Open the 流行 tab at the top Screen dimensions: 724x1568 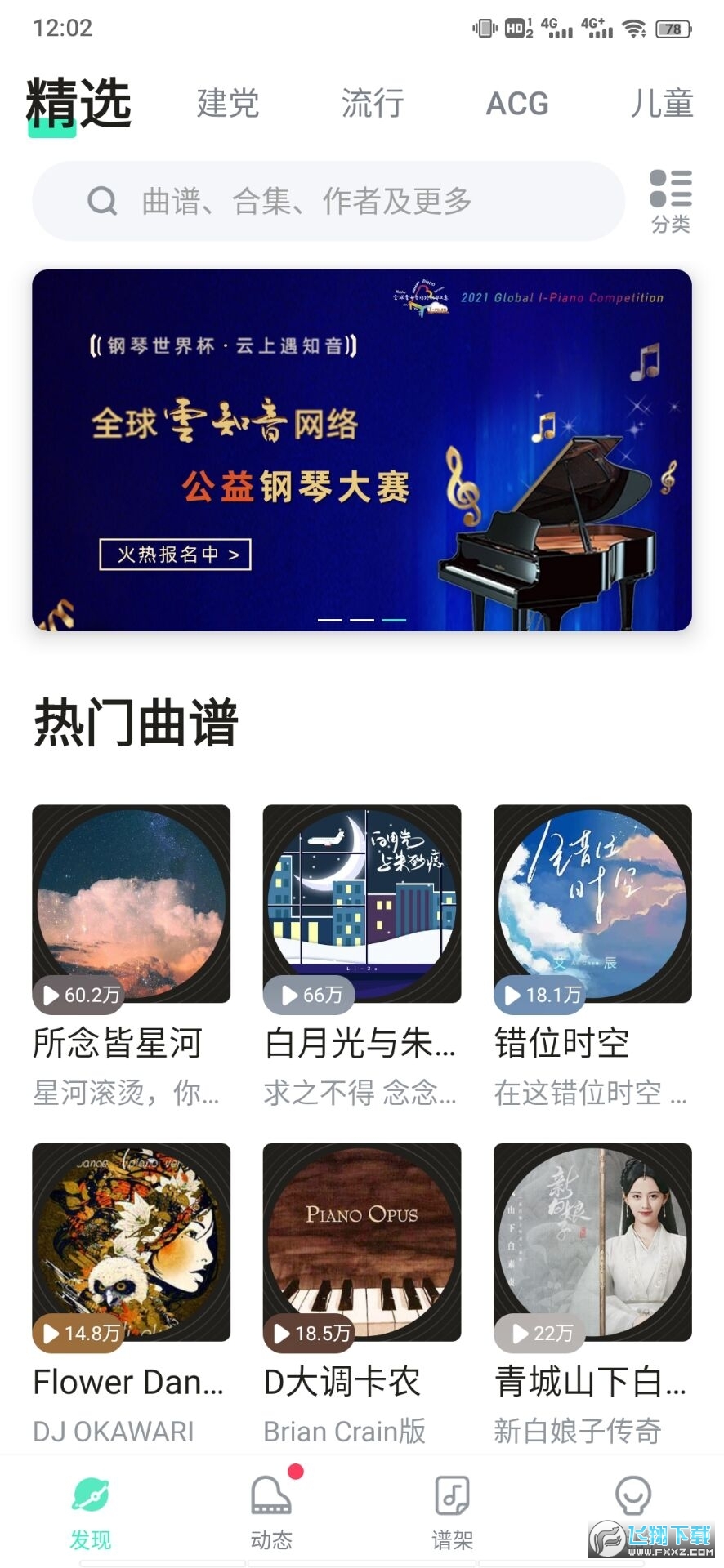click(372, 103)
